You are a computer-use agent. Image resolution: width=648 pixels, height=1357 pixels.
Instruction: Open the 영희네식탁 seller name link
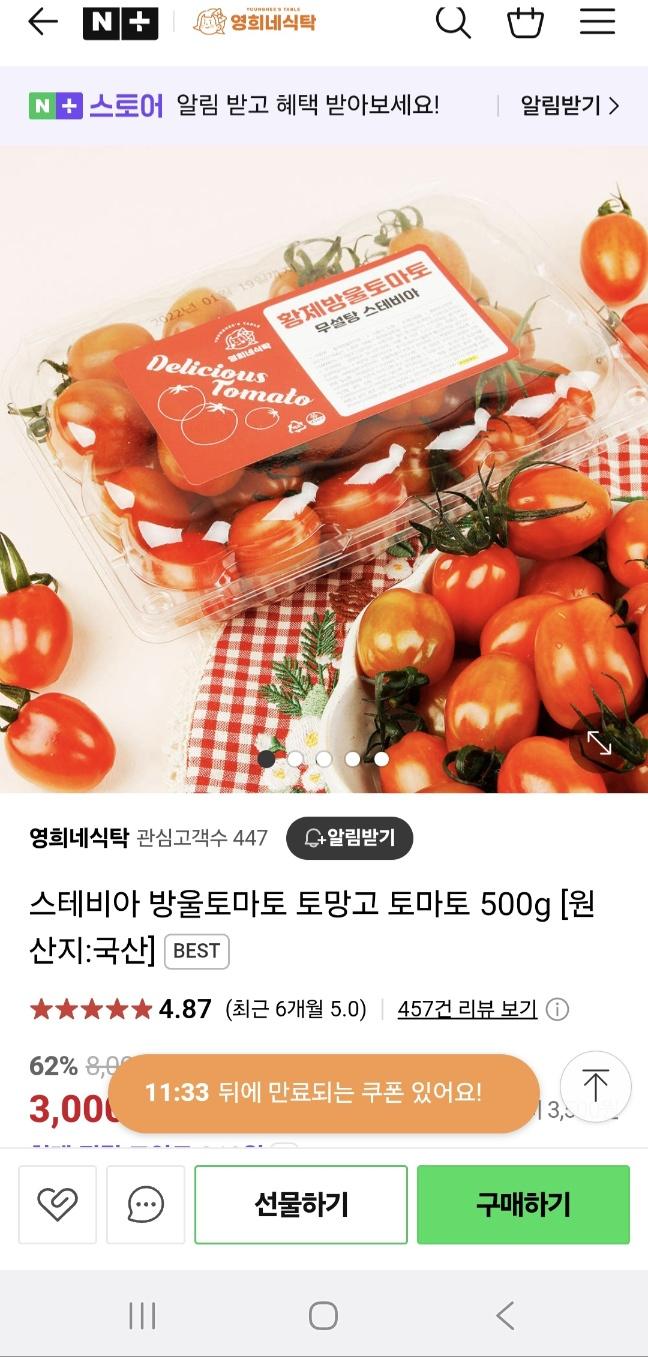click(x=79, y=838)
